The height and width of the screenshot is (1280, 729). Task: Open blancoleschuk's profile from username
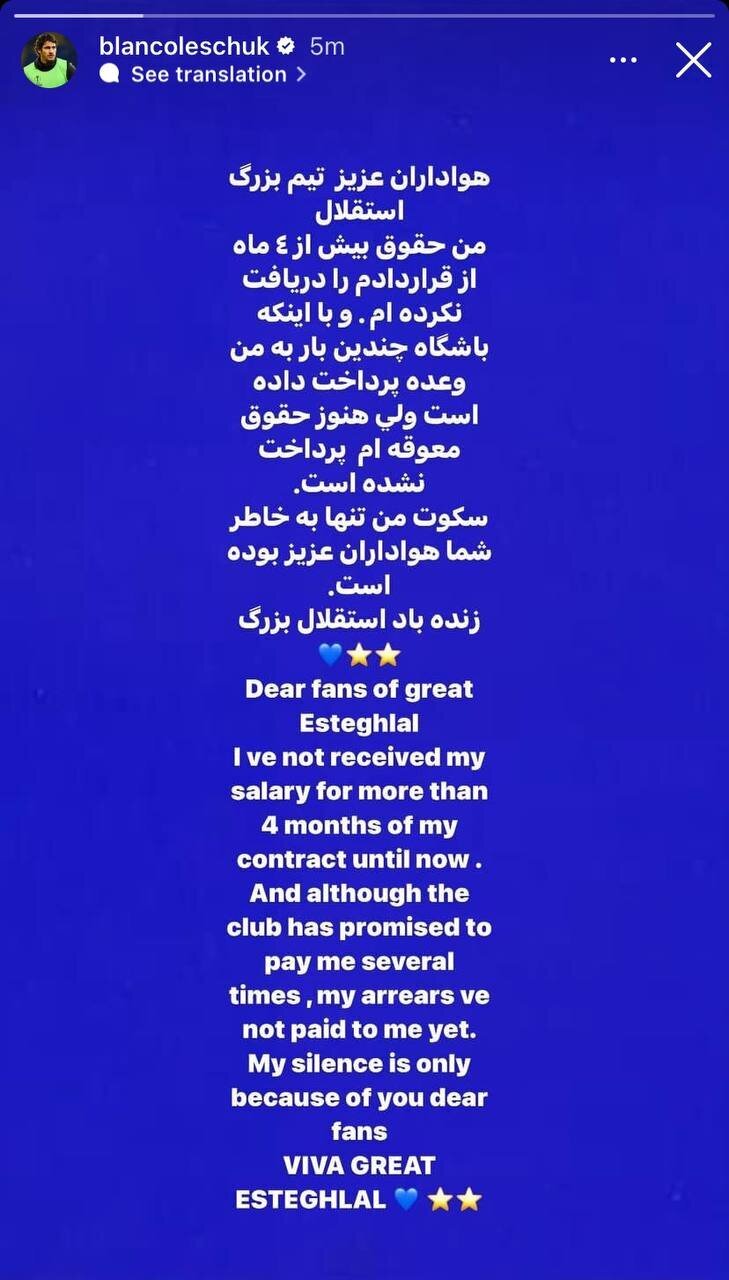click(x=185, y=45)
